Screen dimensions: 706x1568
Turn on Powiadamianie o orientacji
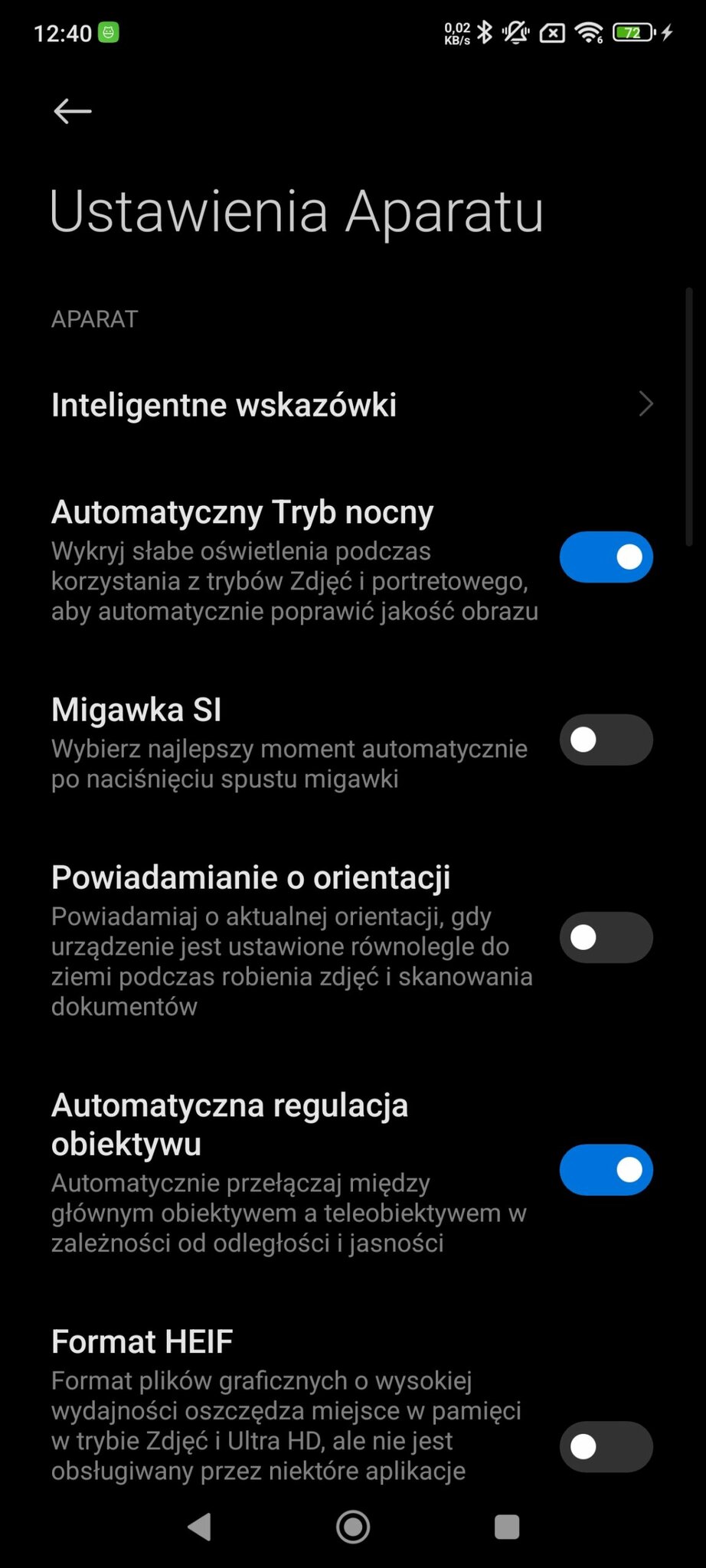(x=606, y=937)
